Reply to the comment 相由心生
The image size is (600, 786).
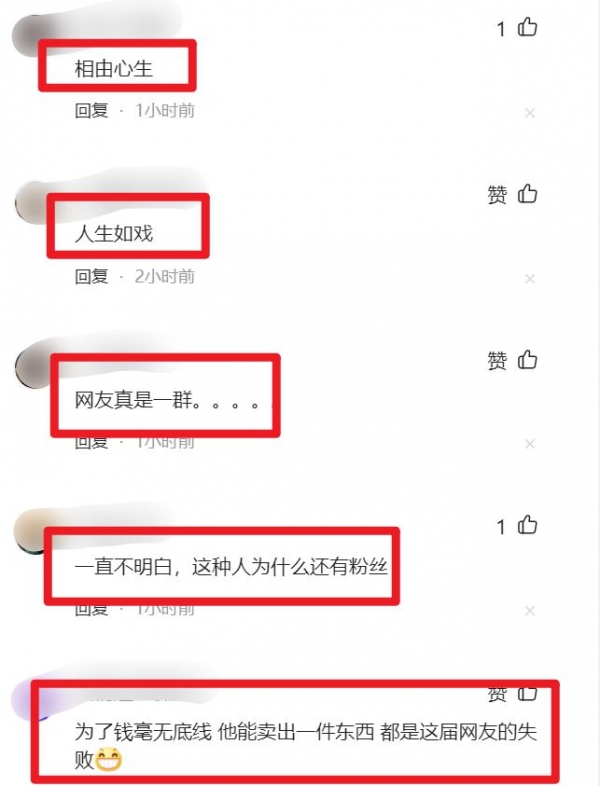click(x=91, y=110)
